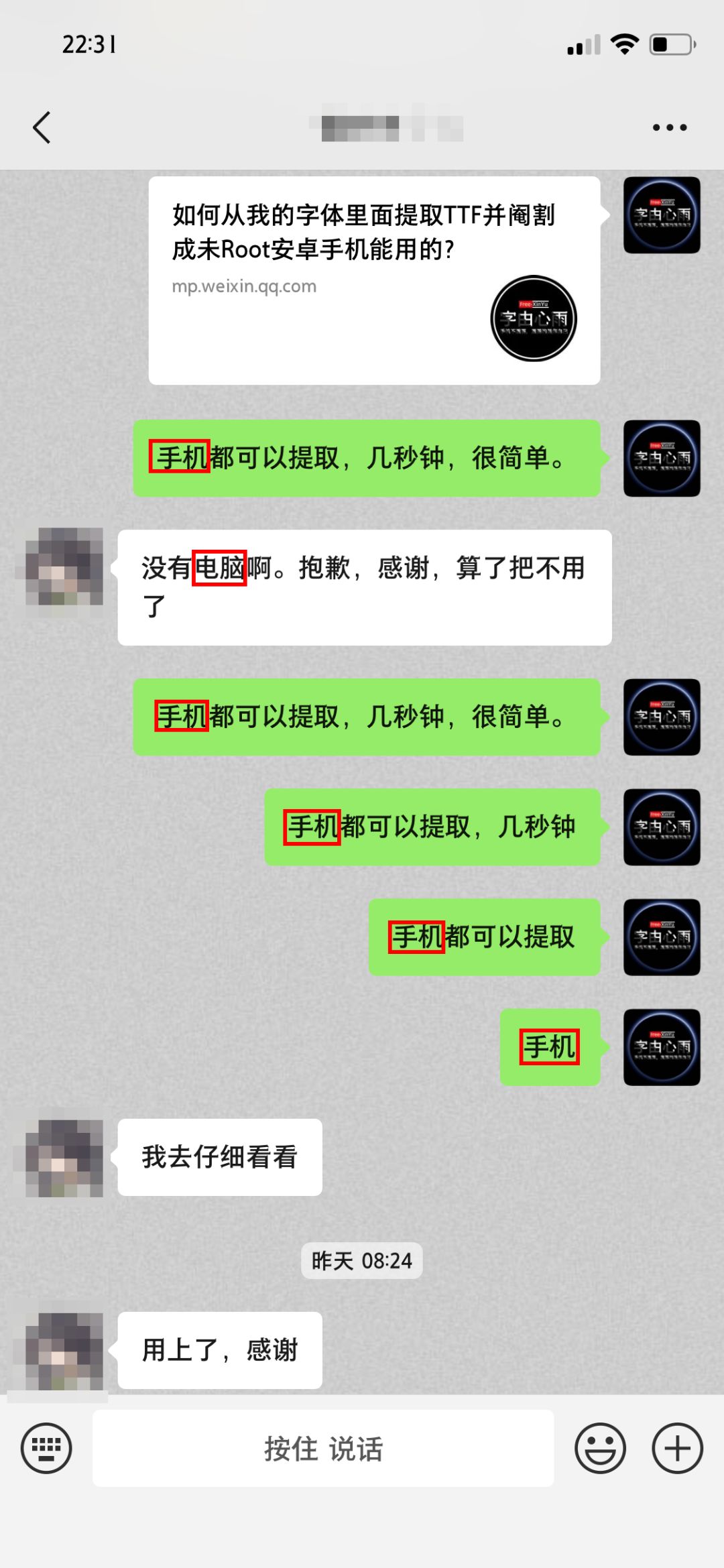Tap the standalone 手机 green bubble

pyautogui.click(x=550, y=1046)
